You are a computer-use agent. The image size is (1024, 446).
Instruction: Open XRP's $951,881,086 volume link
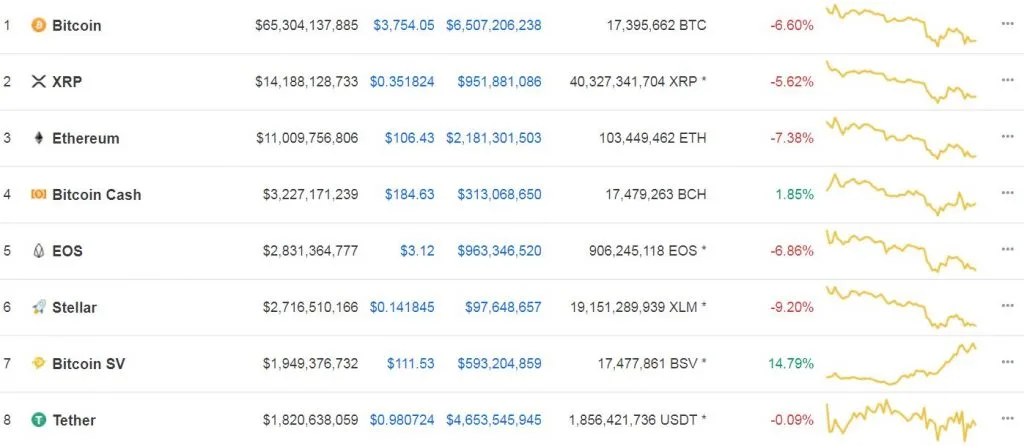499,82
